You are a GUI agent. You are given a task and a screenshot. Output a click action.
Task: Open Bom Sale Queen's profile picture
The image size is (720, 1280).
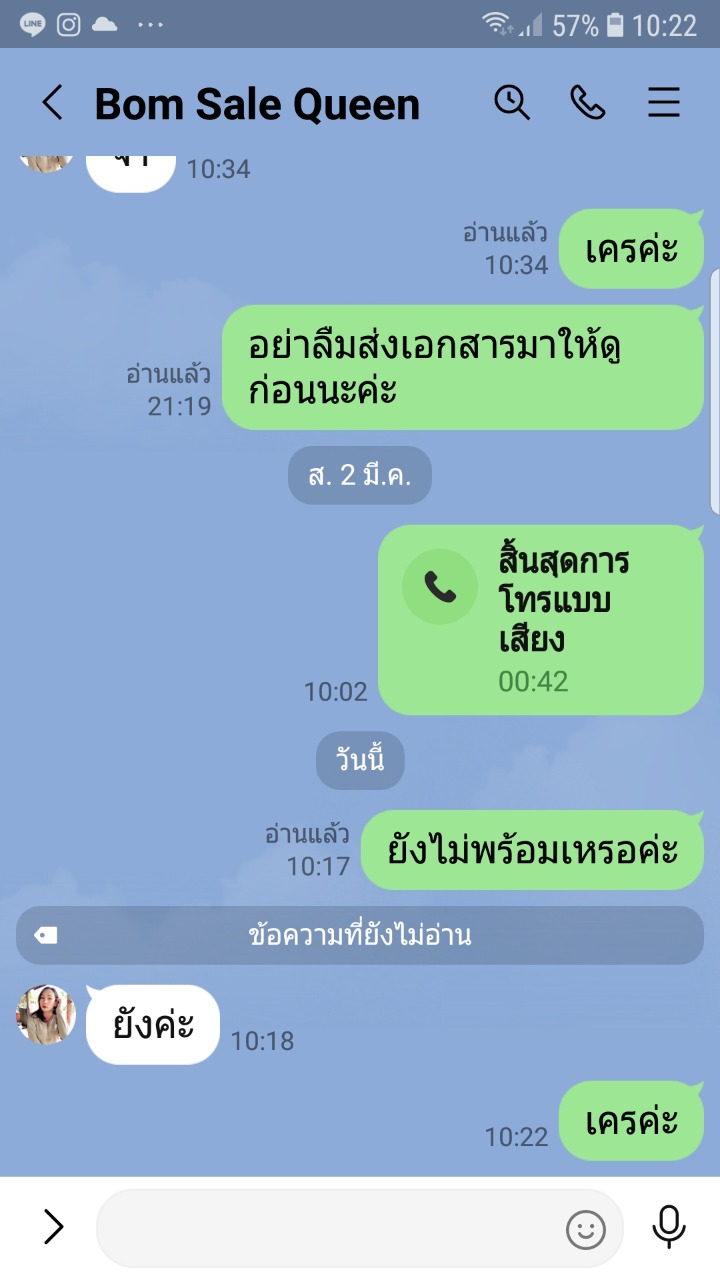(x=46, y=1015)
